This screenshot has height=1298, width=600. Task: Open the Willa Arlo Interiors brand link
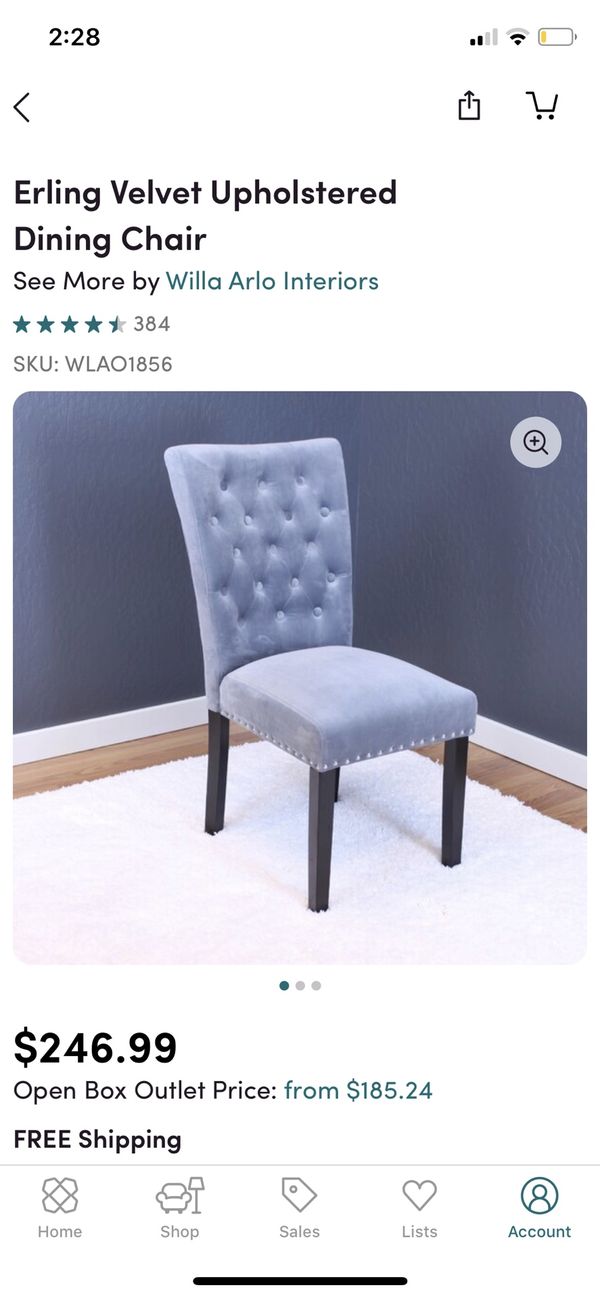pyautogui.click(x=272, y=281)
